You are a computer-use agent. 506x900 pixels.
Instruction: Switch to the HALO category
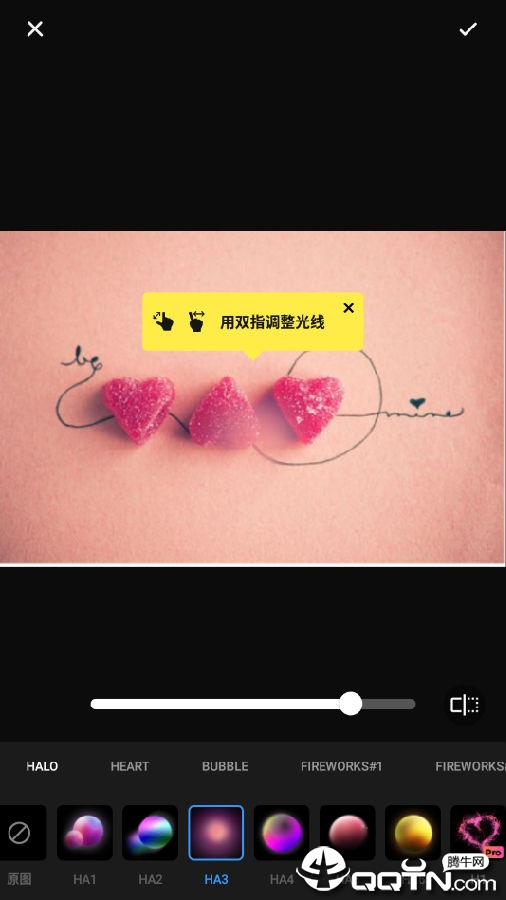(42, 766)
